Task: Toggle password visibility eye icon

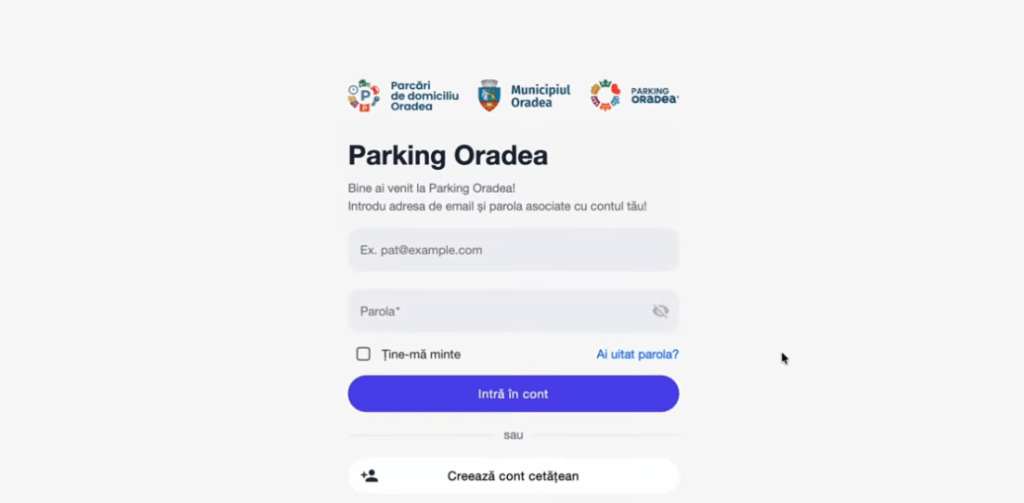Action: [660, 311]
